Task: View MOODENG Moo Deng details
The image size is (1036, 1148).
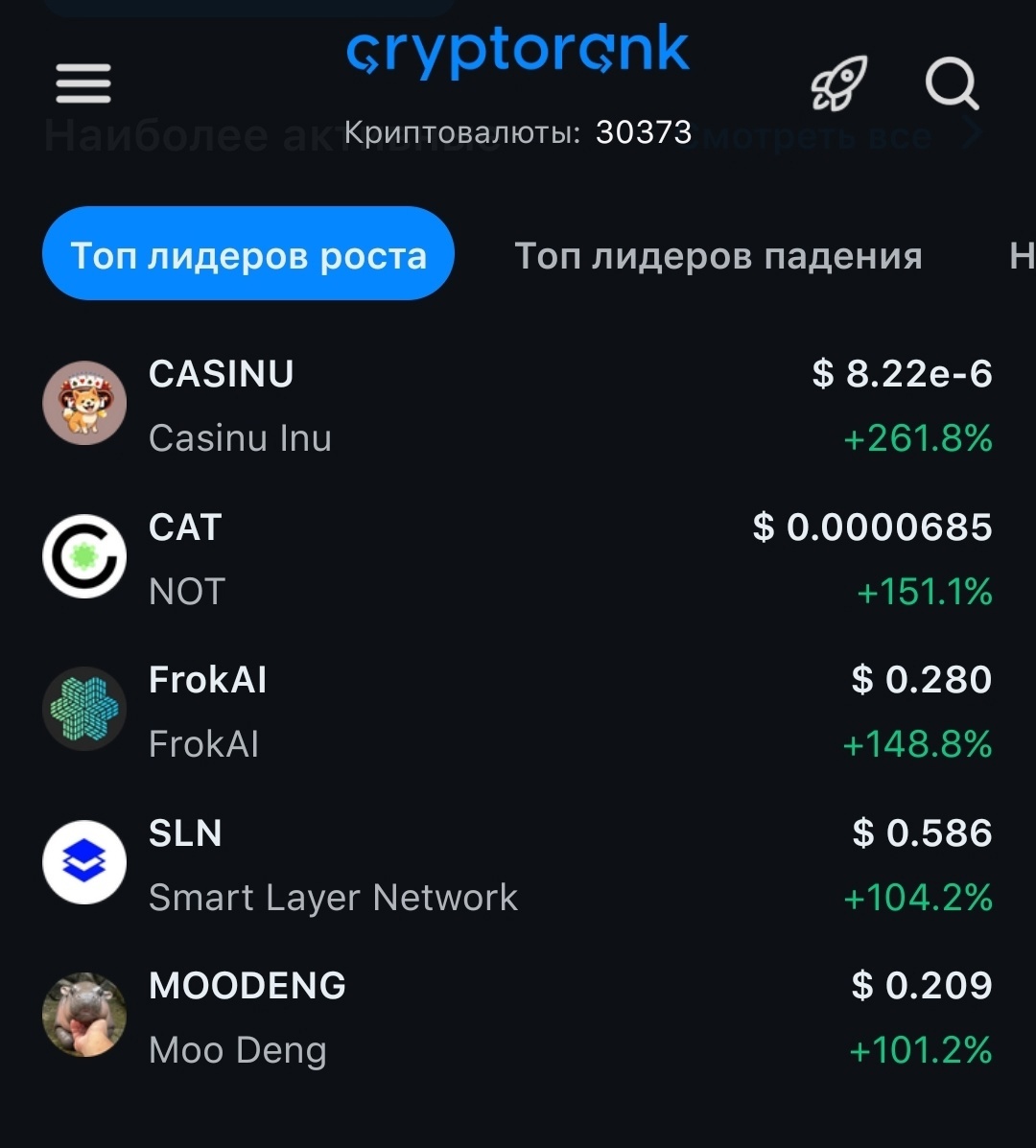Action: coord(518,1017)
